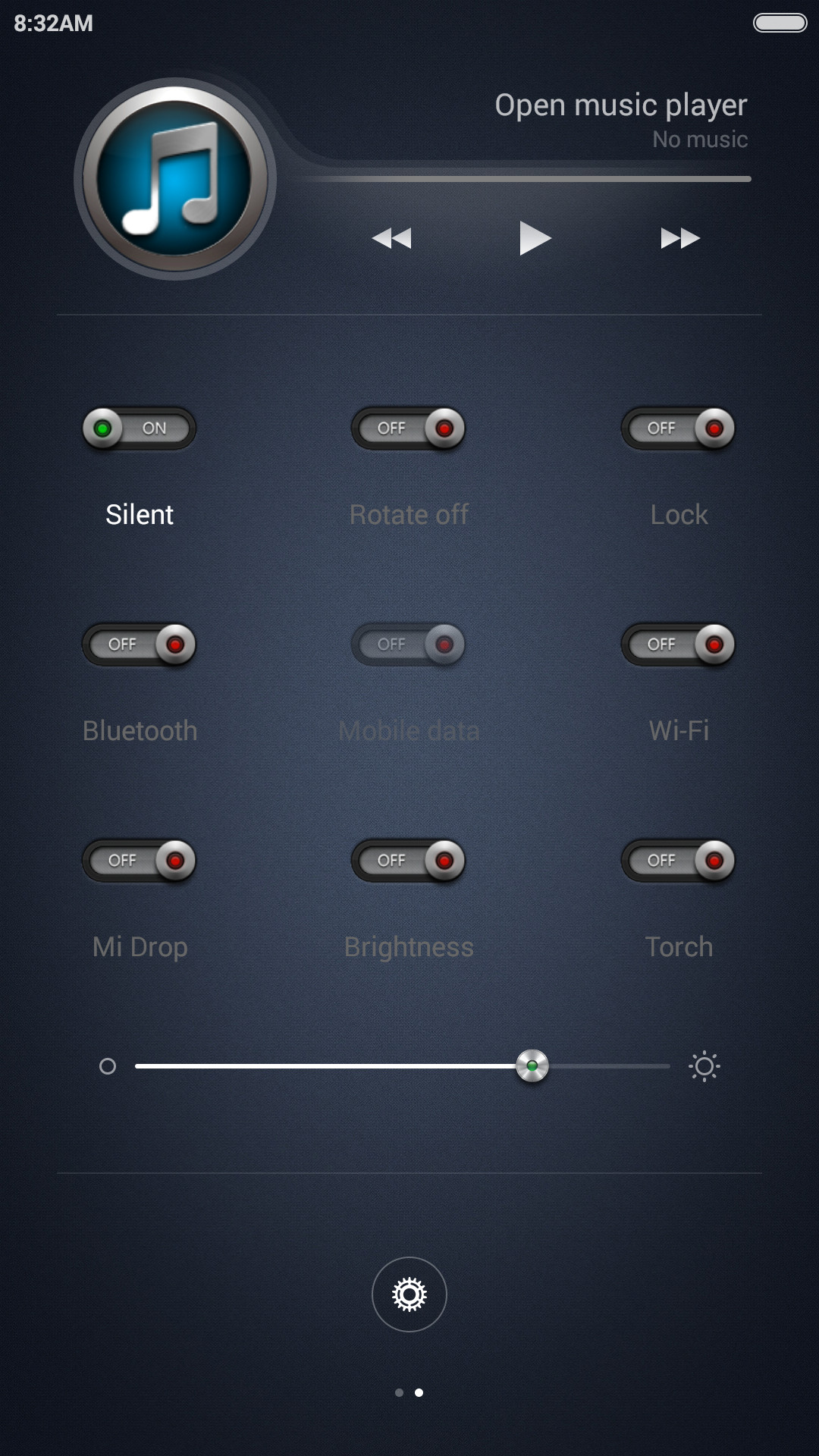Skip to the previous track
Screen dimensions: 819x1456
click(x=391, y=238)
